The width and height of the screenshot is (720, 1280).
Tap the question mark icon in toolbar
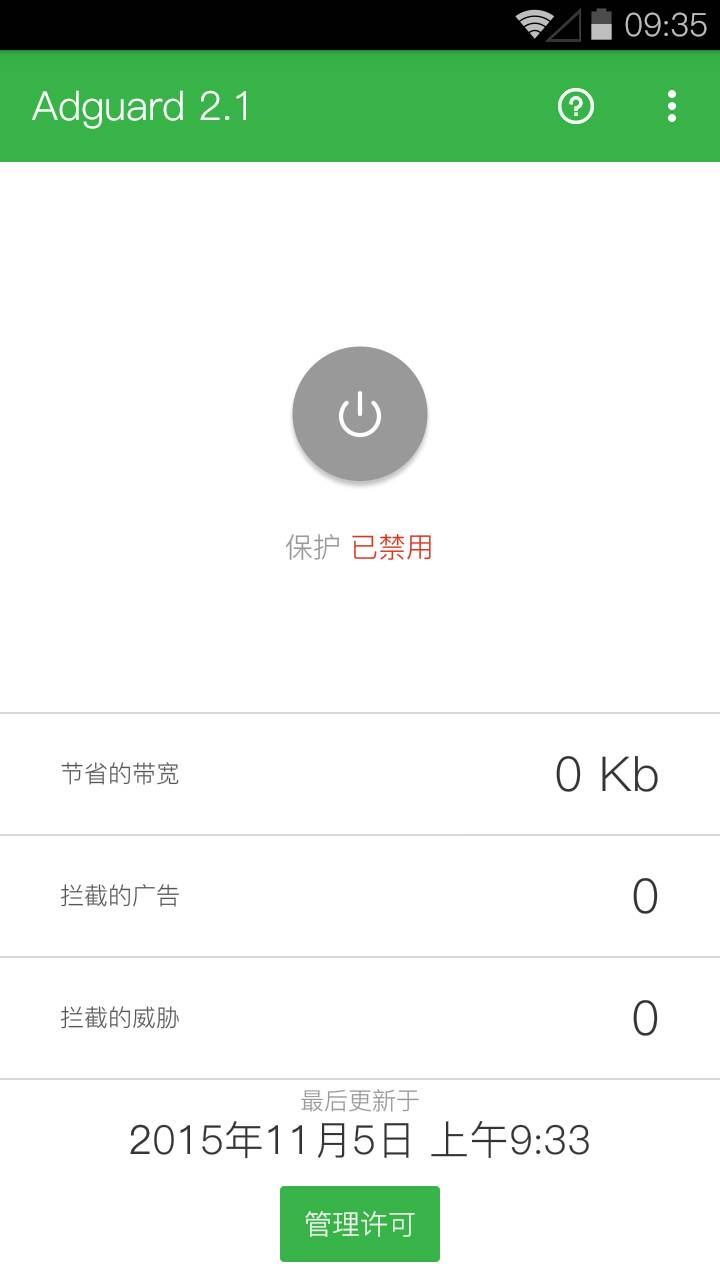(575, 106)
